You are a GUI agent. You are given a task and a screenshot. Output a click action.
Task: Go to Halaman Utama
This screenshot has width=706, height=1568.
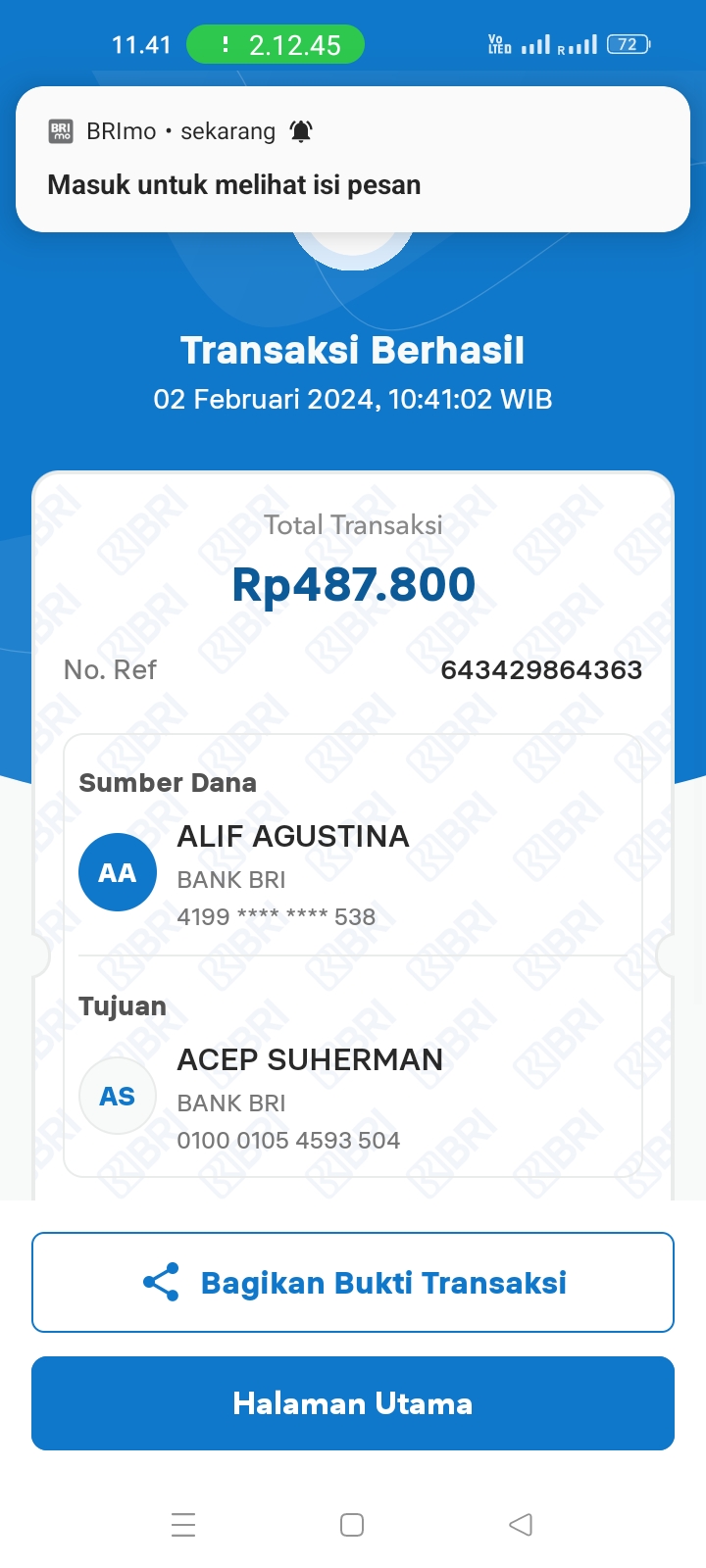353,1403
